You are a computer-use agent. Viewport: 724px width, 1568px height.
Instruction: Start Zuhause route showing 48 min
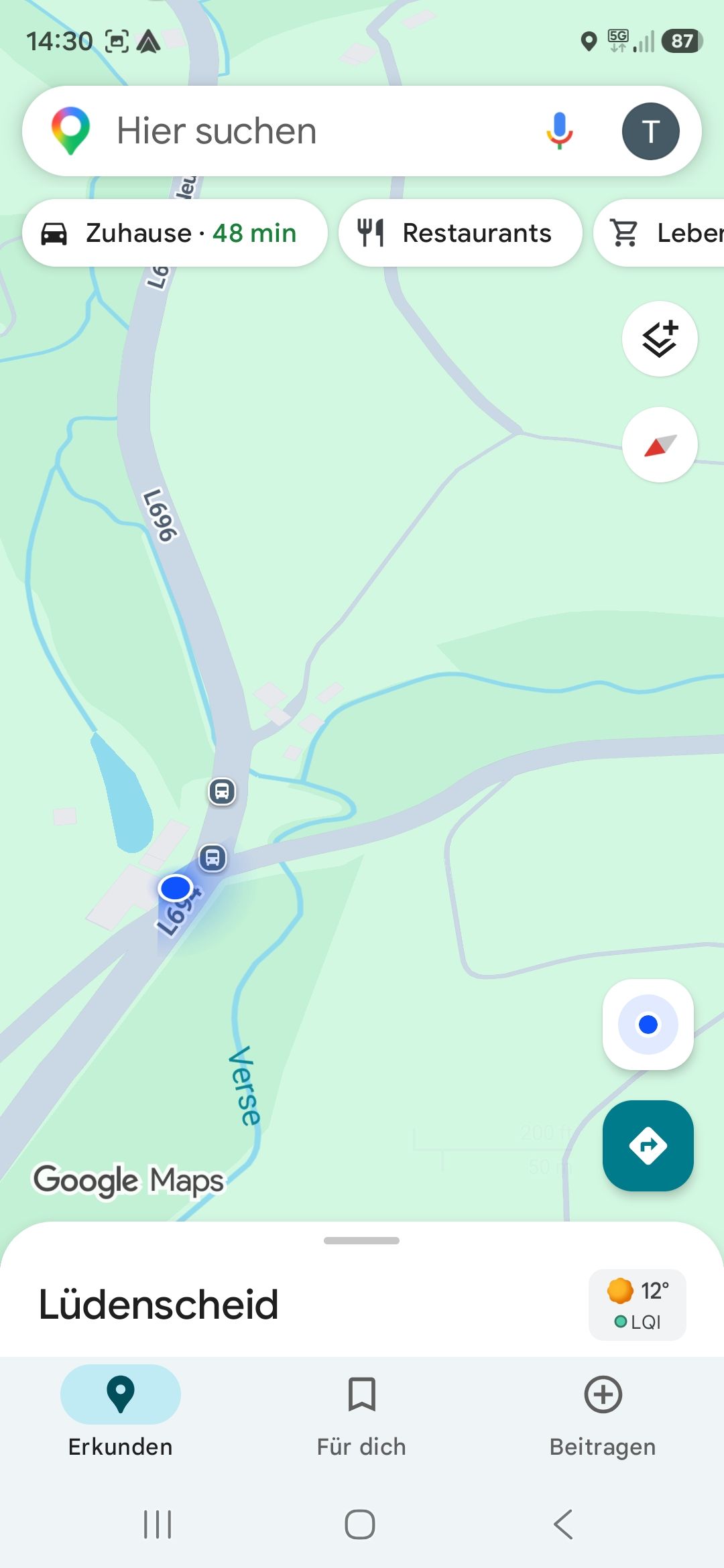176,233
